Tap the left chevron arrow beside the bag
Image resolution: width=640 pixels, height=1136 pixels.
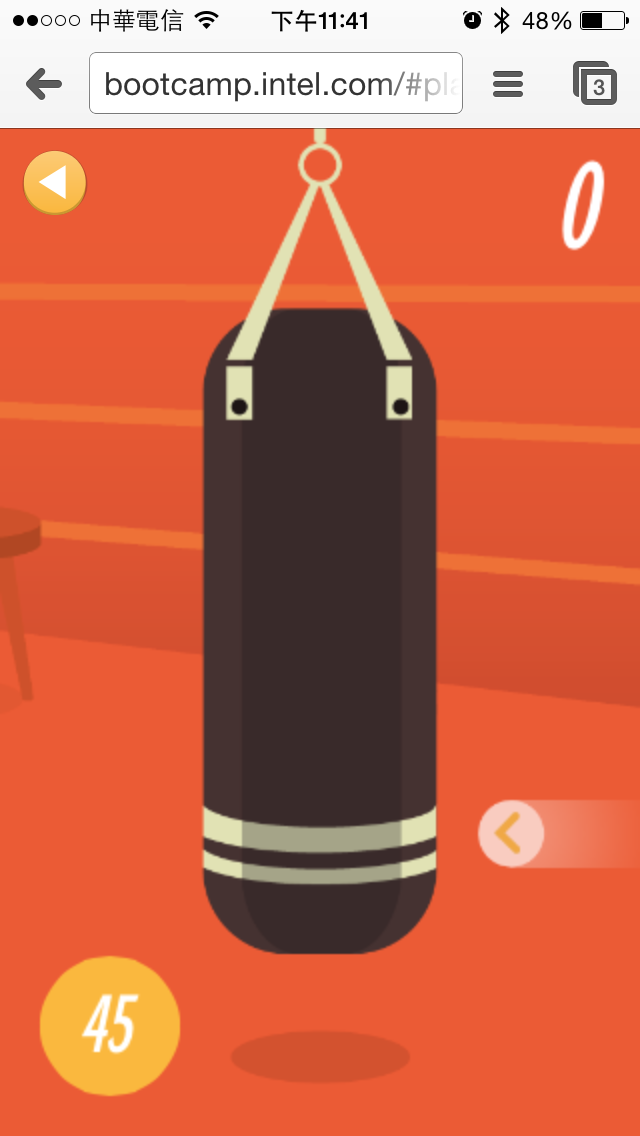[511, 833]
